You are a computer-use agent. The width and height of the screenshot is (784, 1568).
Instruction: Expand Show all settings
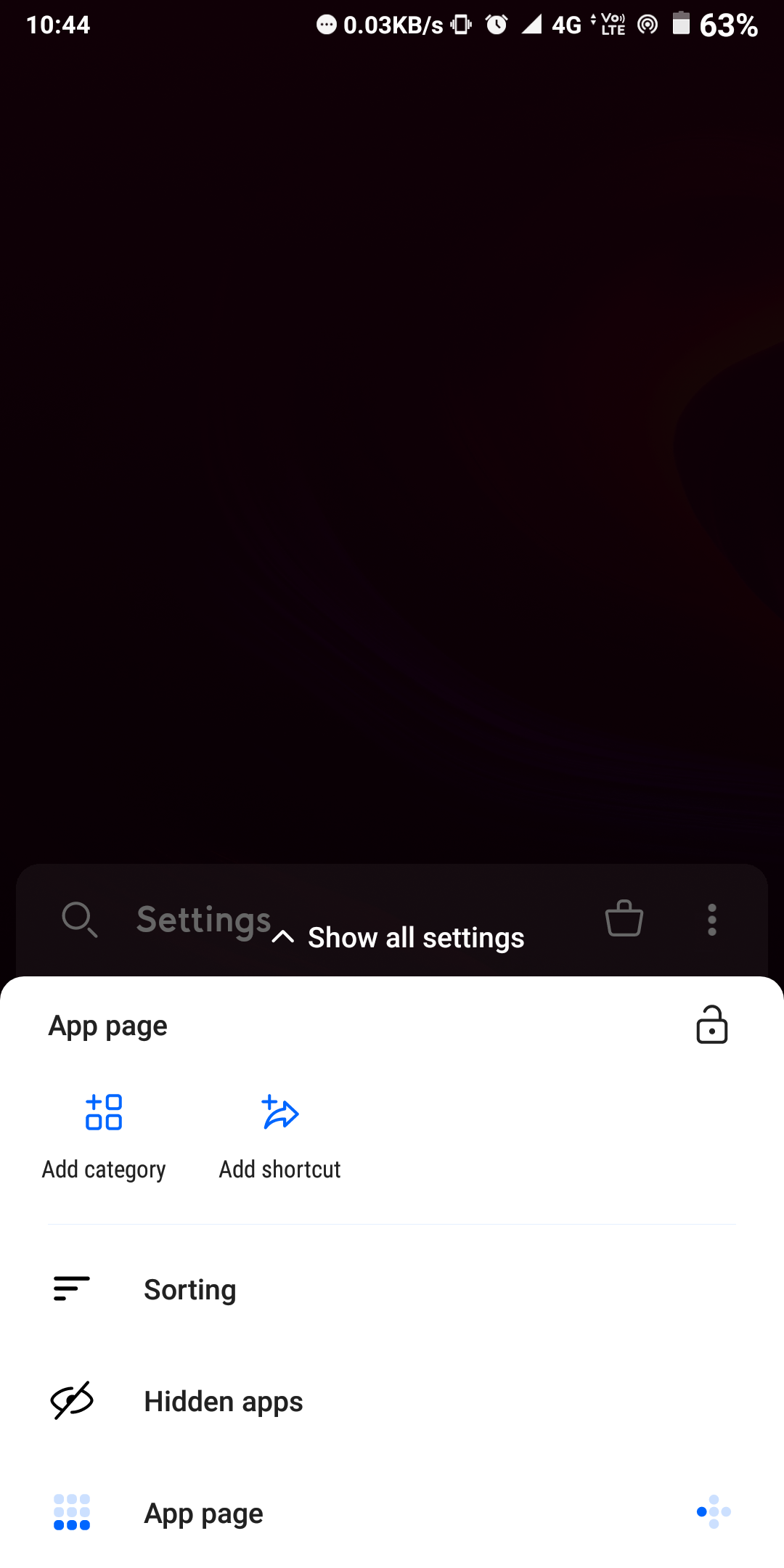(x=399, y=938)
